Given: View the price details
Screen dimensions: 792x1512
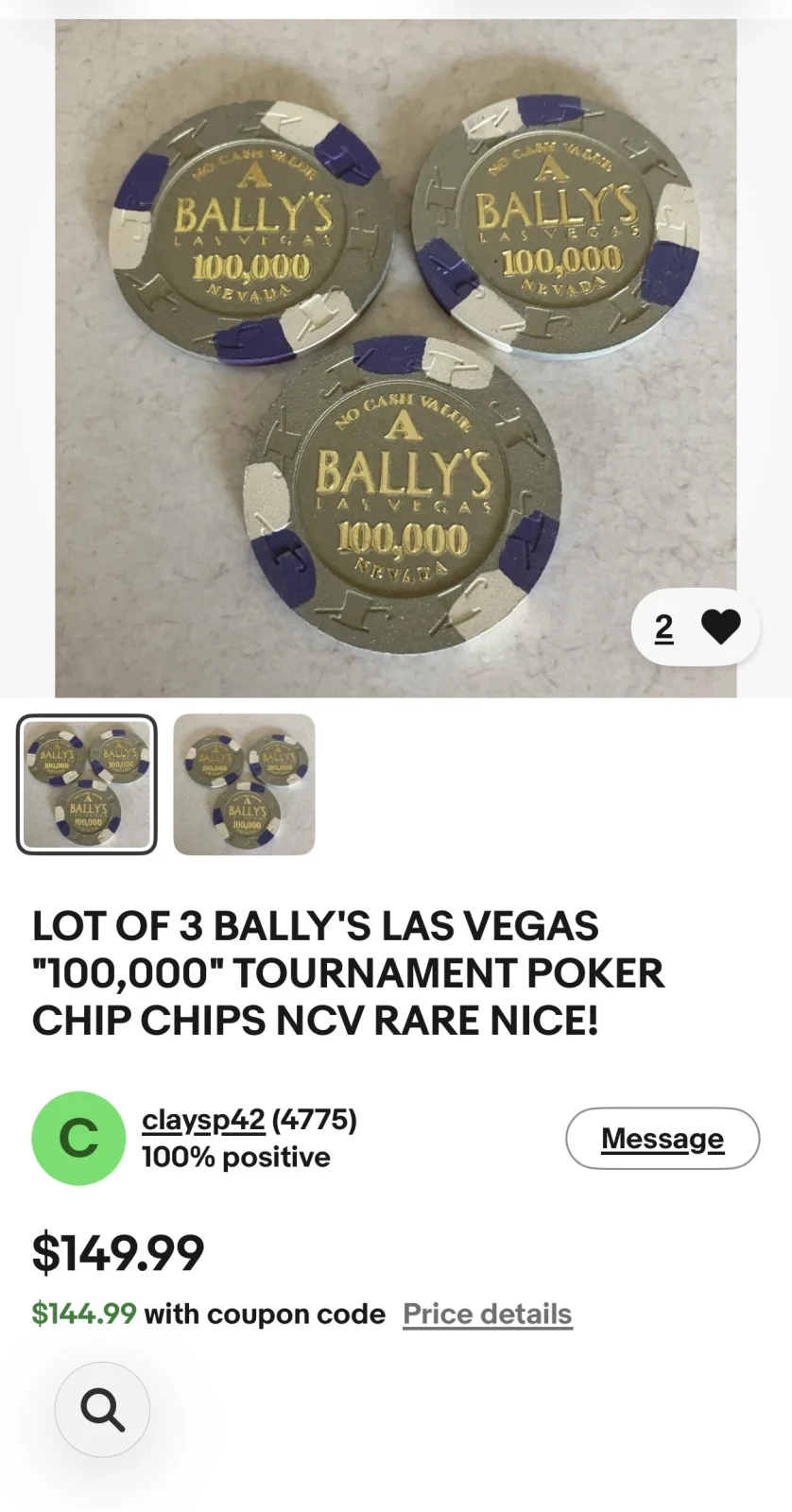Looking at the screenshot, I should click(488, 1314).
